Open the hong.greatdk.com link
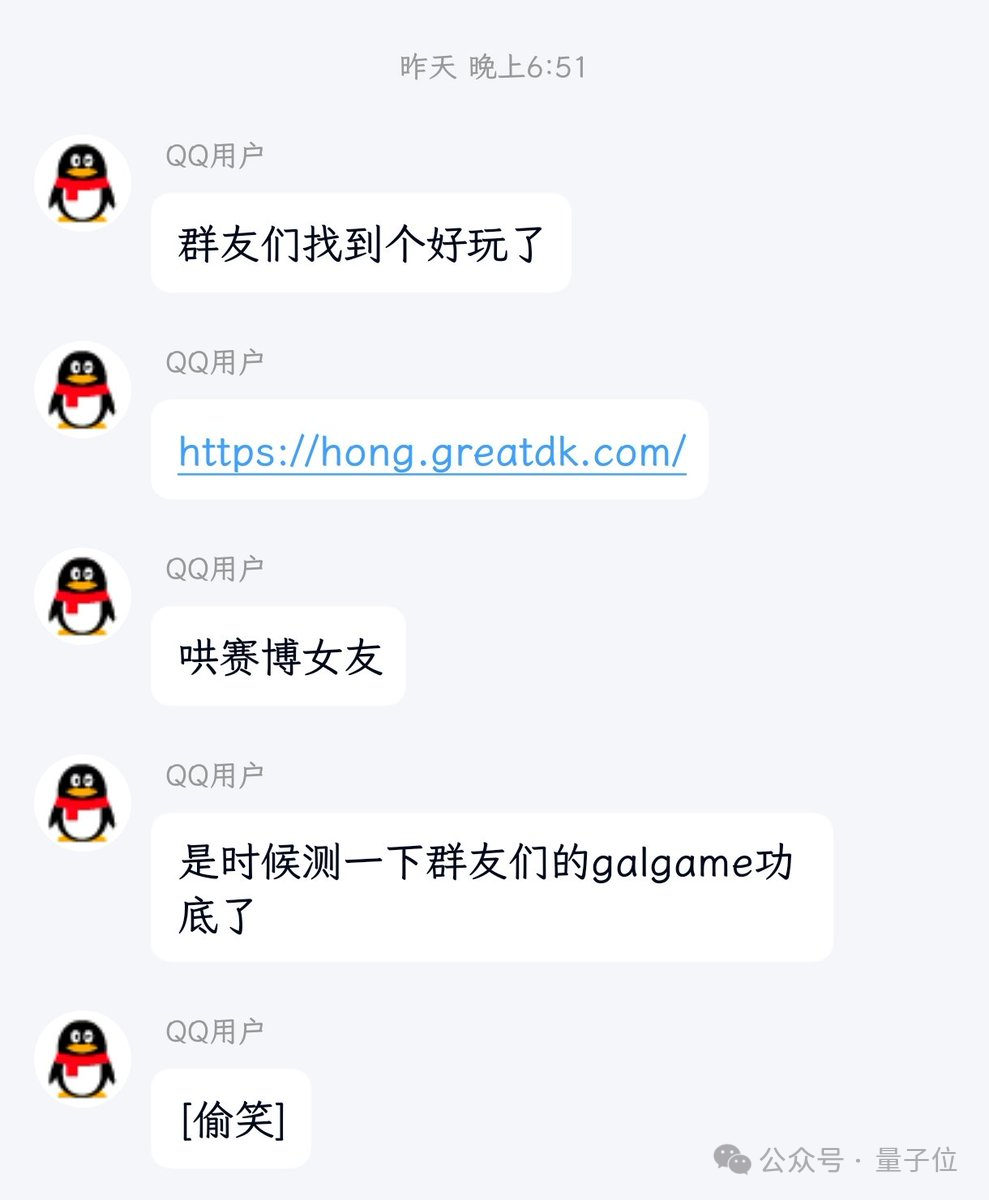Image resolution: width=989 pixels, height=1200 pixels. [x=432, y=452]
